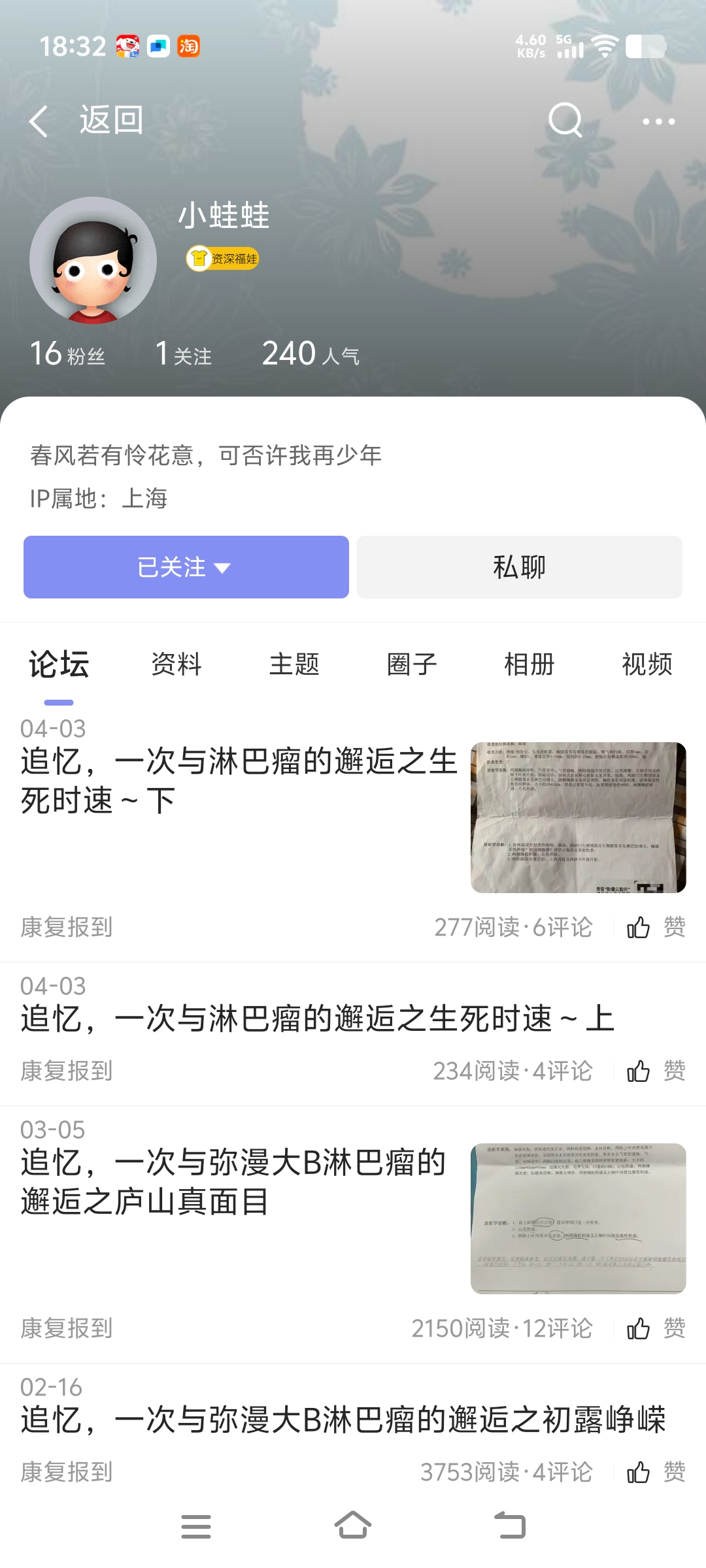This screenshot has width=706, height=1568.
Task: Open the post 生死时速～上
Action: [x=318, y=1019]
